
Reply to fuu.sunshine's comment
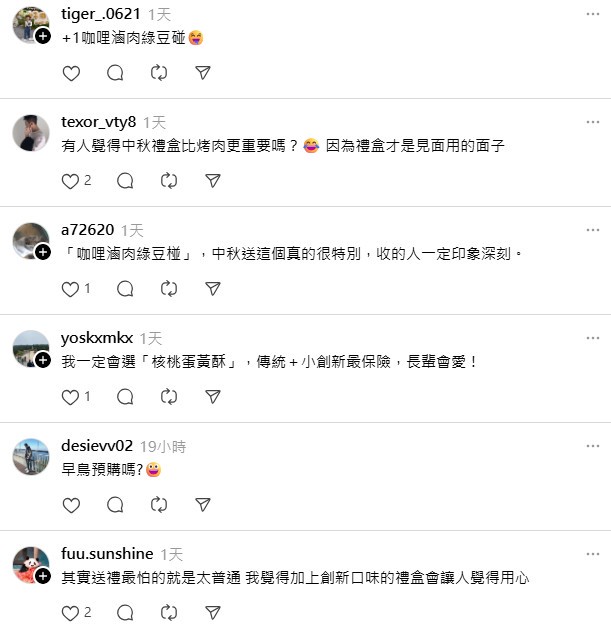click(x=125, y=613)
